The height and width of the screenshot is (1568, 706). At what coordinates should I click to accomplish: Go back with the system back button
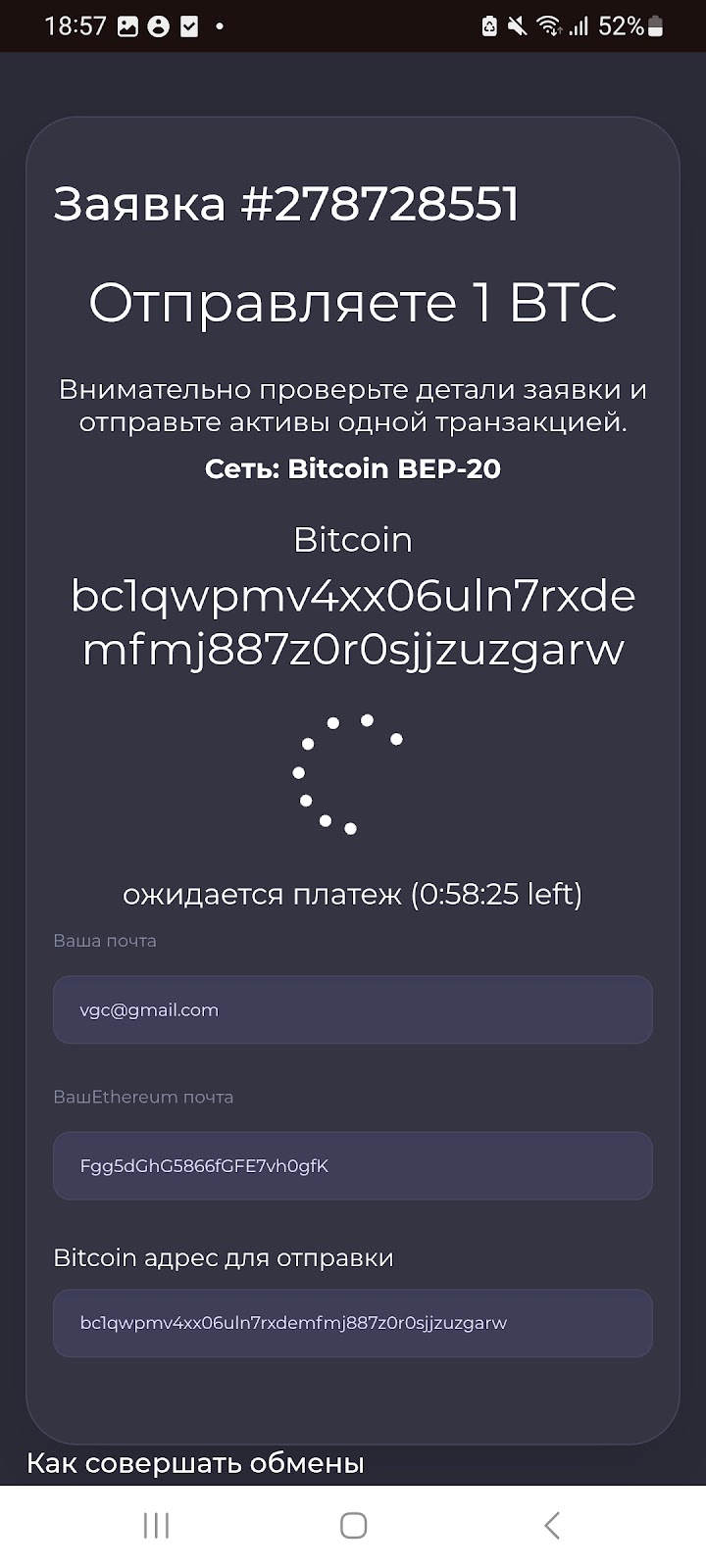click(551, 1525)
